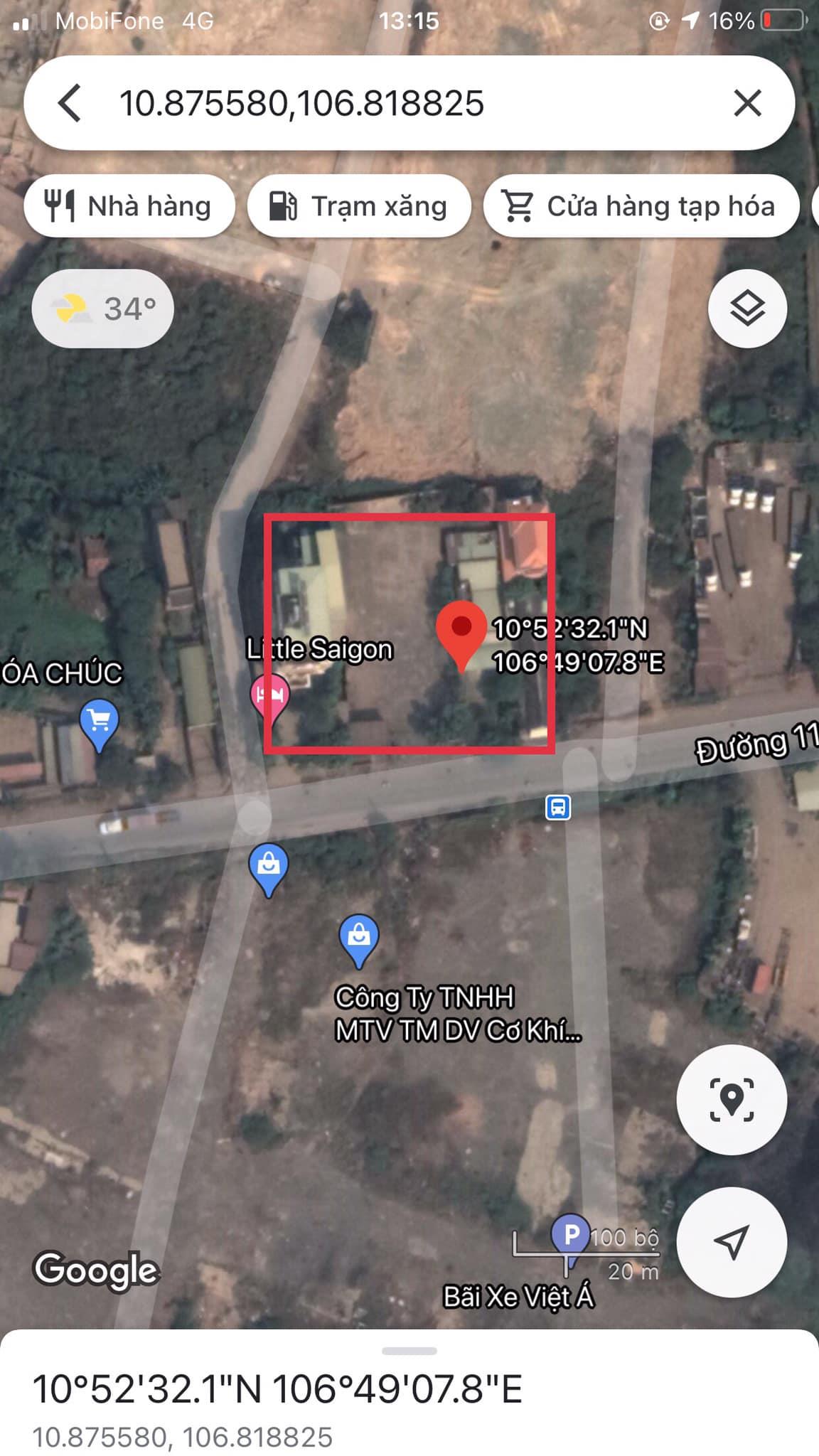The height and width of the screenshot is (1456, 819).
Task: Clear the coordinates search with X
Action: [x=747, y=104]
